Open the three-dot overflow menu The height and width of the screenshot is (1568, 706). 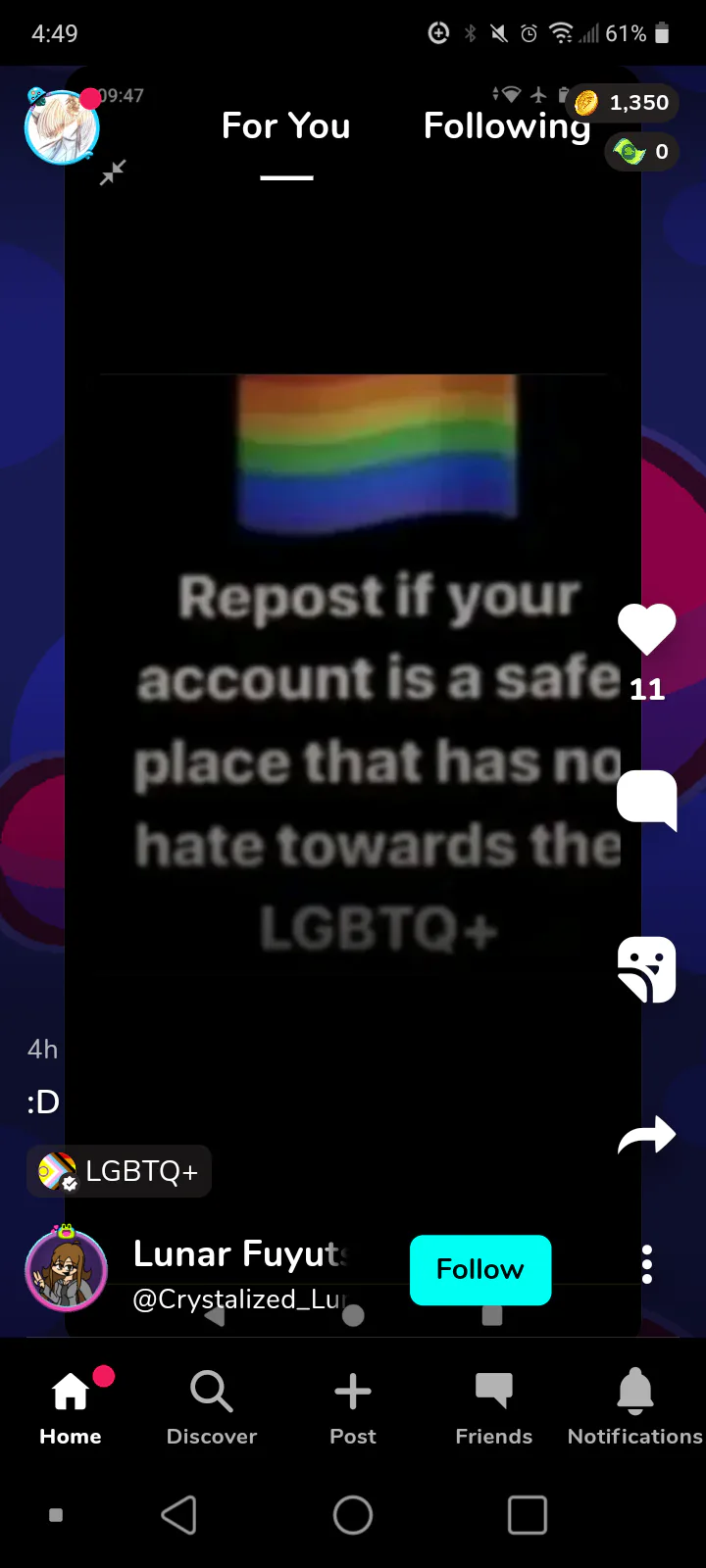coord(646,1265)
